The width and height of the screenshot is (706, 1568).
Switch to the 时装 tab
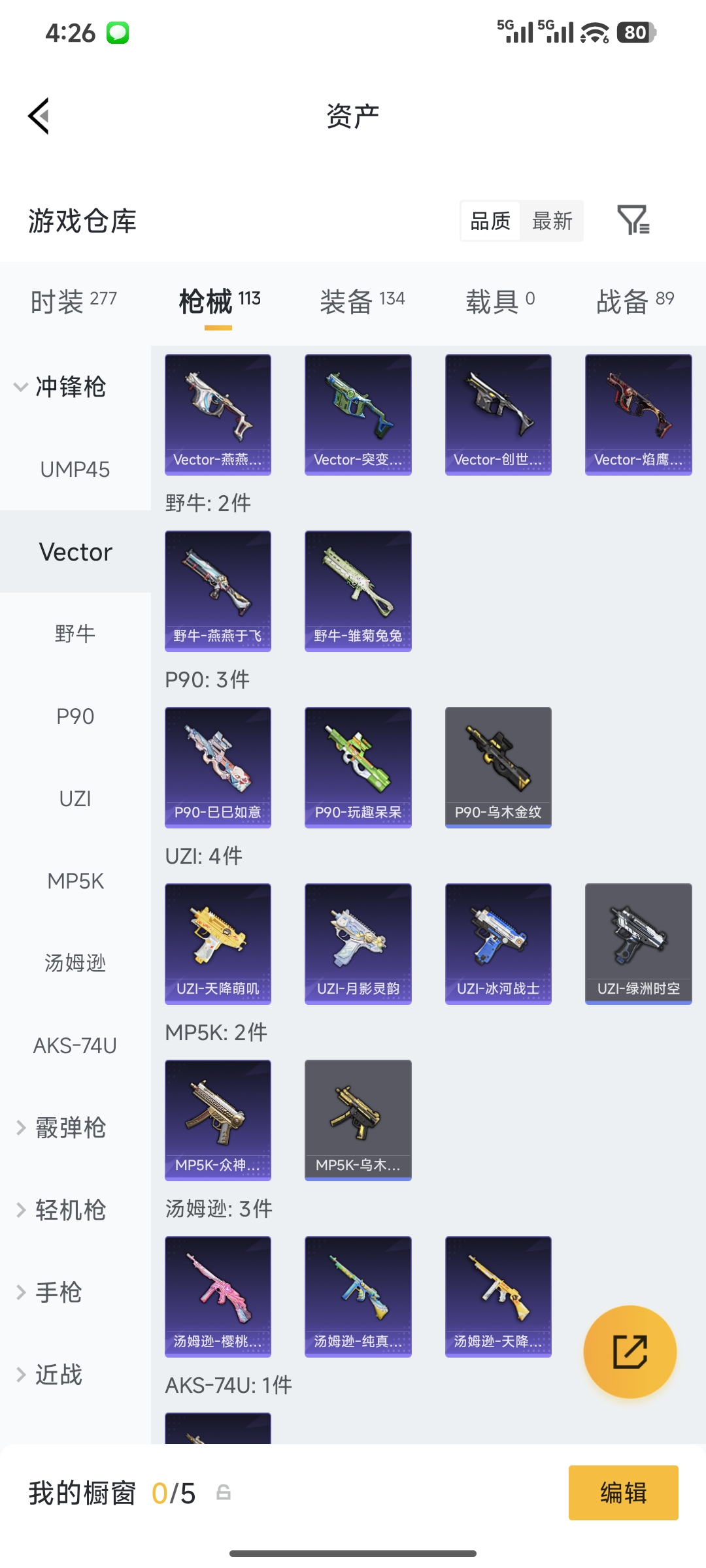tap(73, 301)
